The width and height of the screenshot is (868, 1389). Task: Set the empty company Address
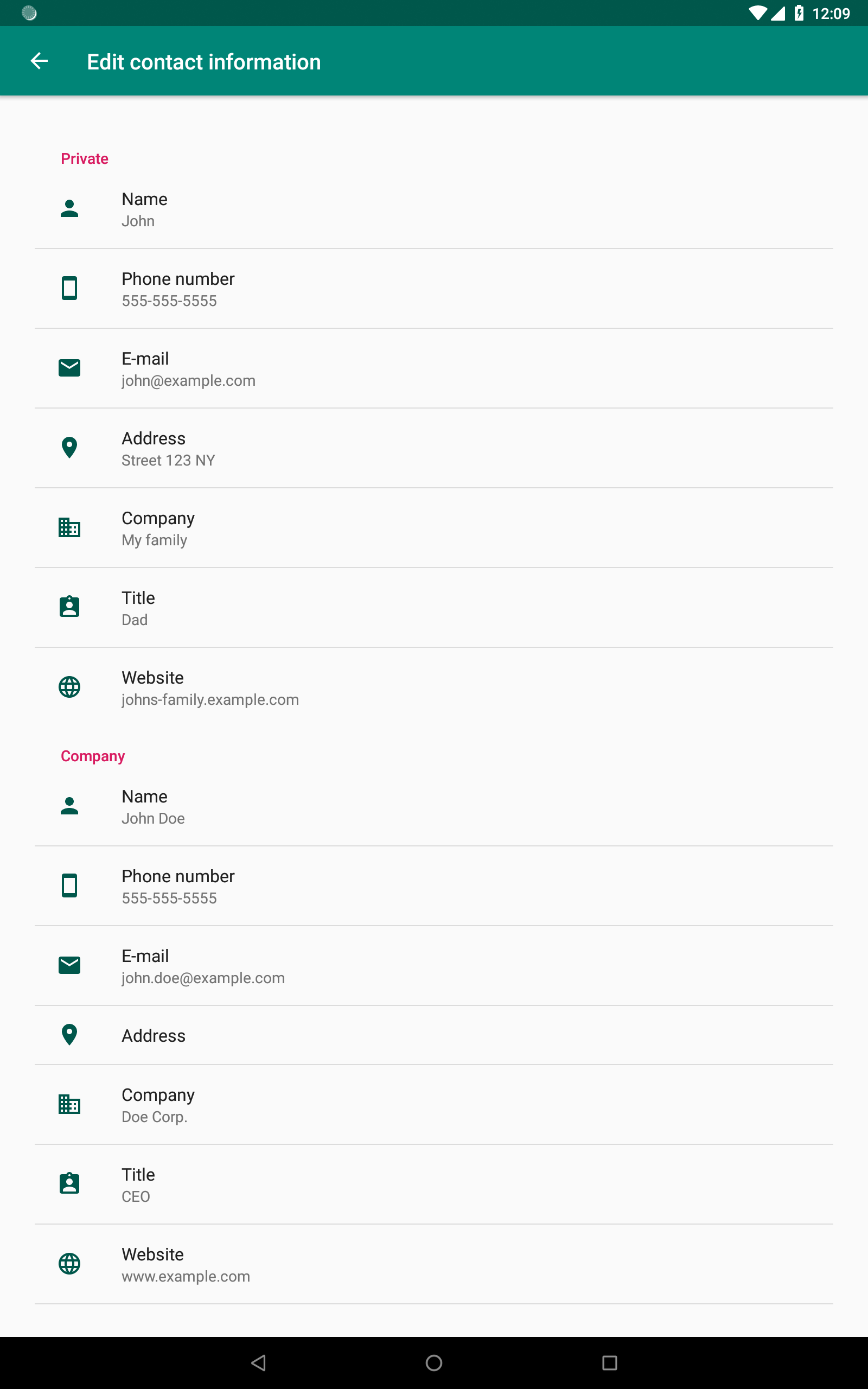pos(433,1035)
